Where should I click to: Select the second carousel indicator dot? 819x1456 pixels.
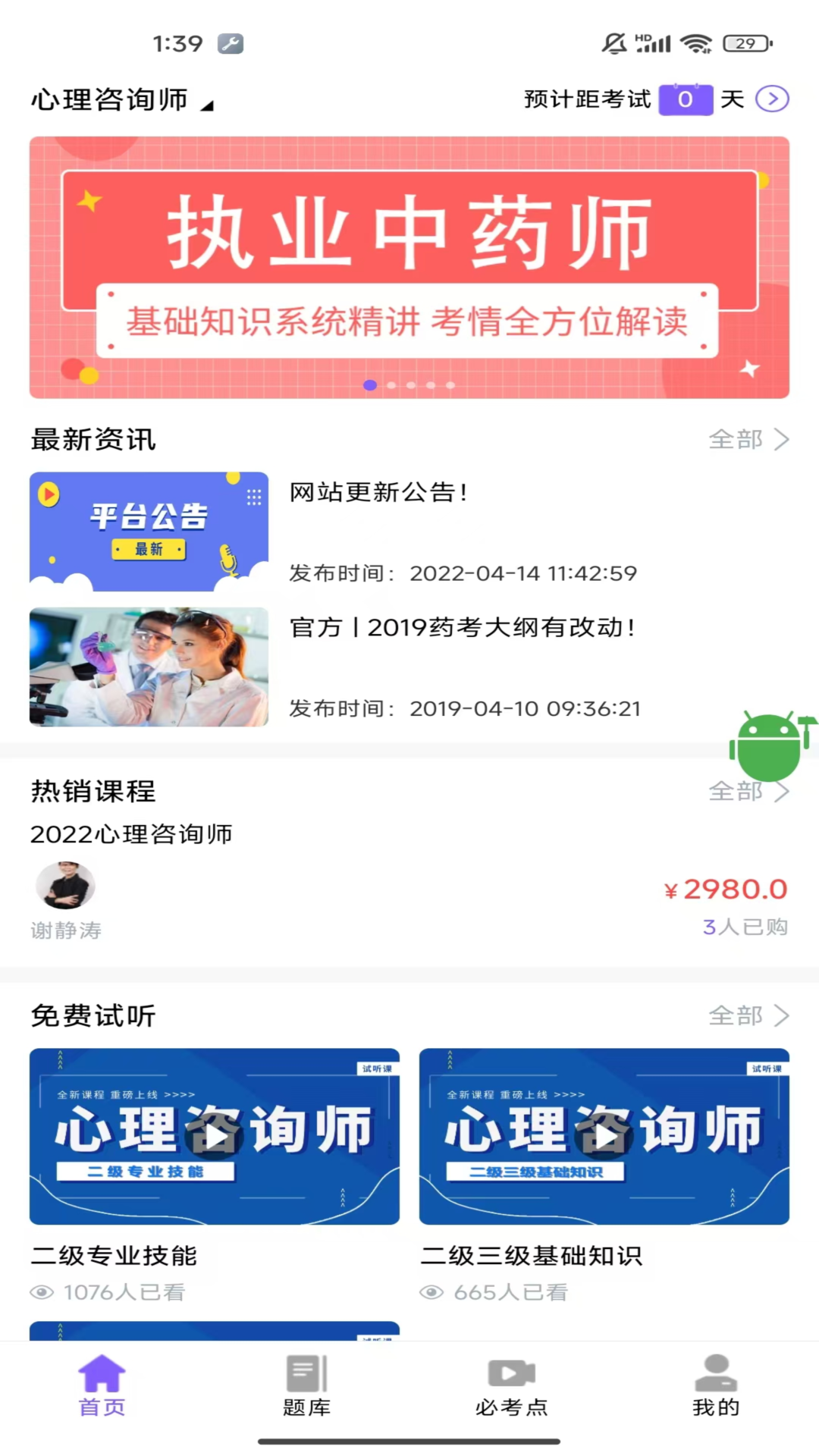391,385
